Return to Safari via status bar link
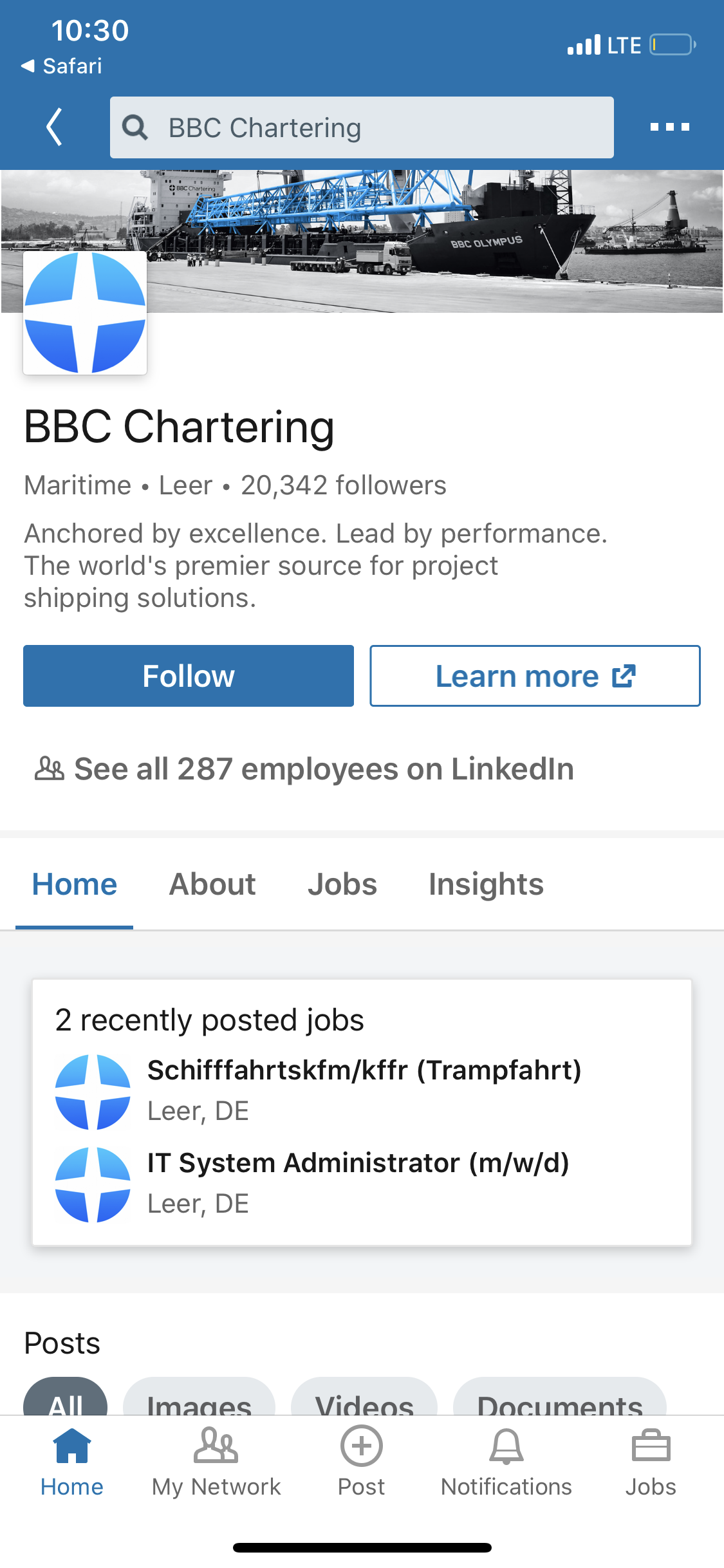The height and width of the screenshot is (1568, 724). click(x=61, y=66)
